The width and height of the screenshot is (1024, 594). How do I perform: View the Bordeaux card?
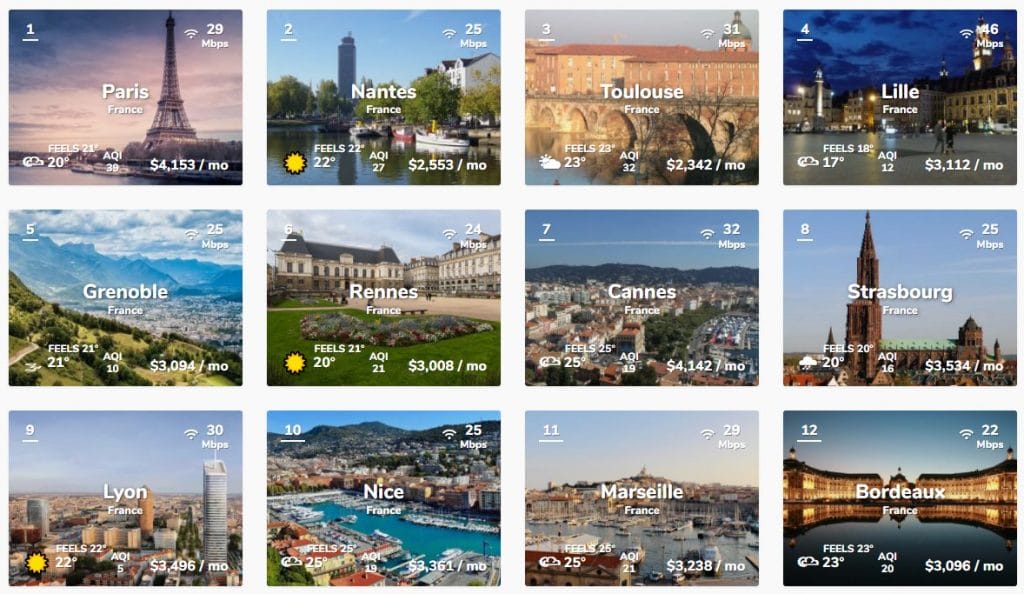[x=899, y=497]
